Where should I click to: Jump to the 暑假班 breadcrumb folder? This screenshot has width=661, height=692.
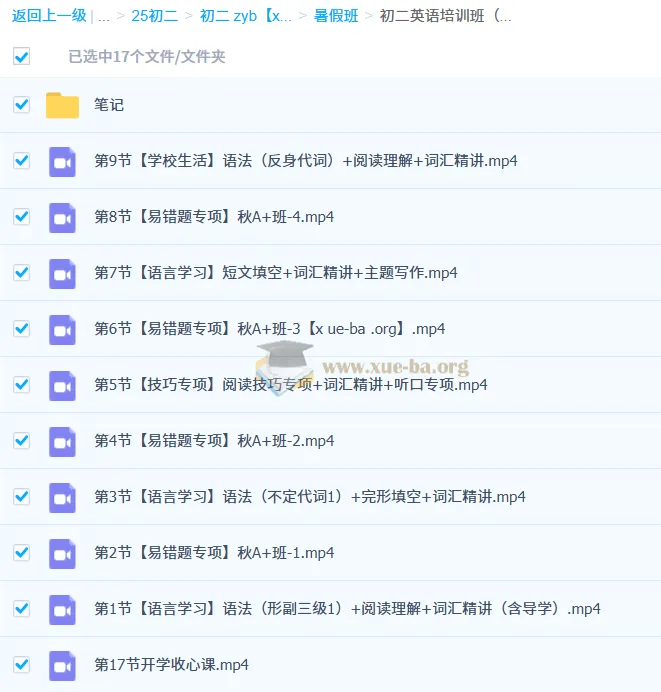pos(336,16)
